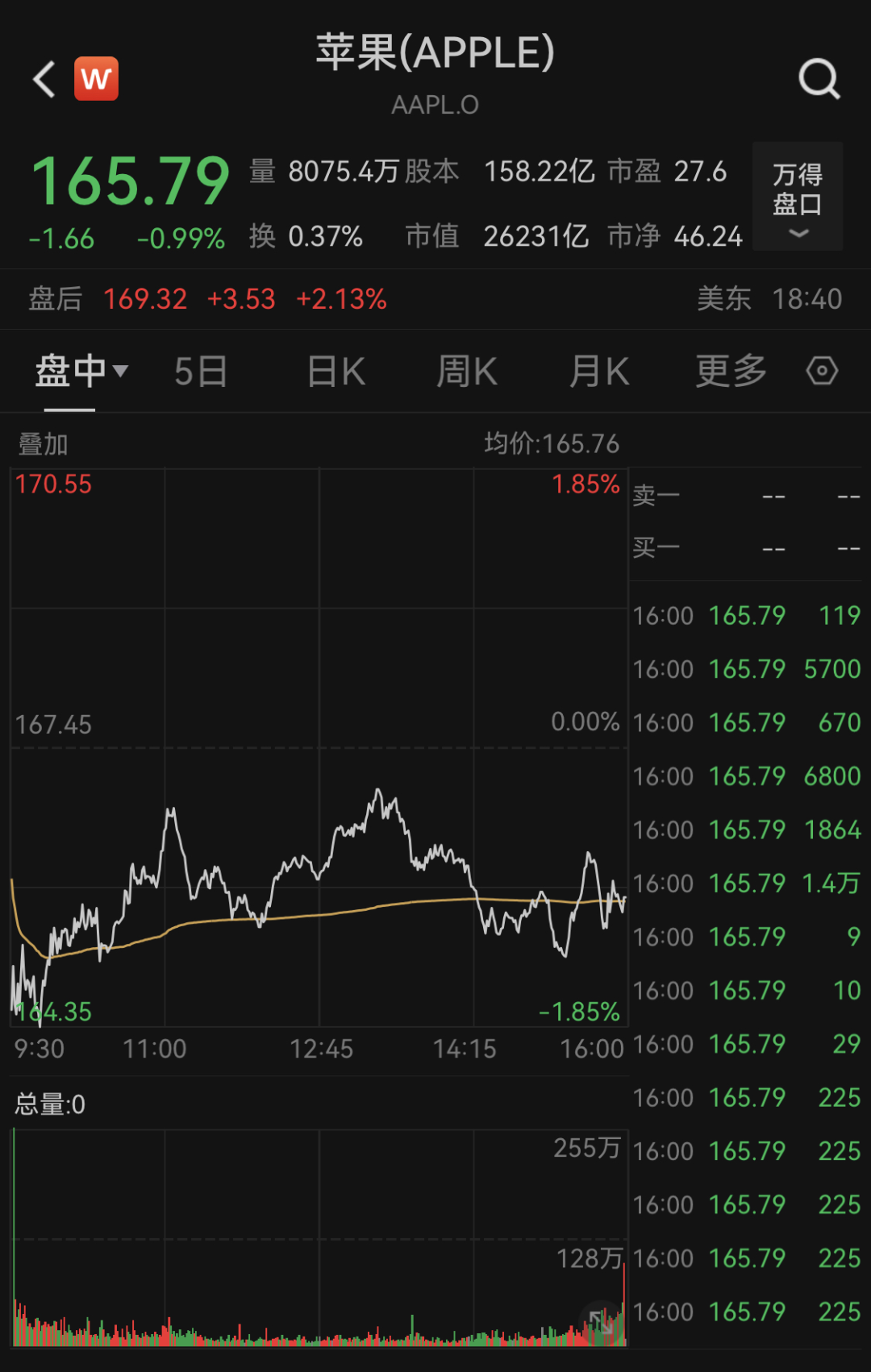Go back using the arrow icon
The width and height of the screenshot is (871, 1372).
[44, 79]
